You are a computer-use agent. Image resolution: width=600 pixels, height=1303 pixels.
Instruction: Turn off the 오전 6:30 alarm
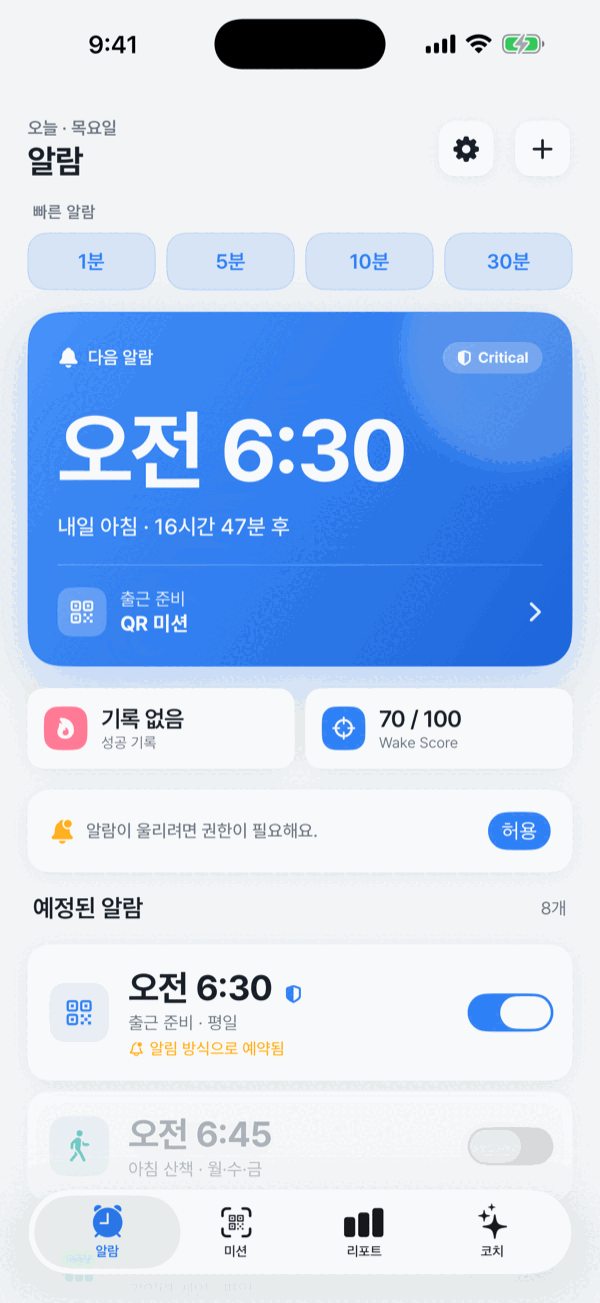(x=510, y=1012)
